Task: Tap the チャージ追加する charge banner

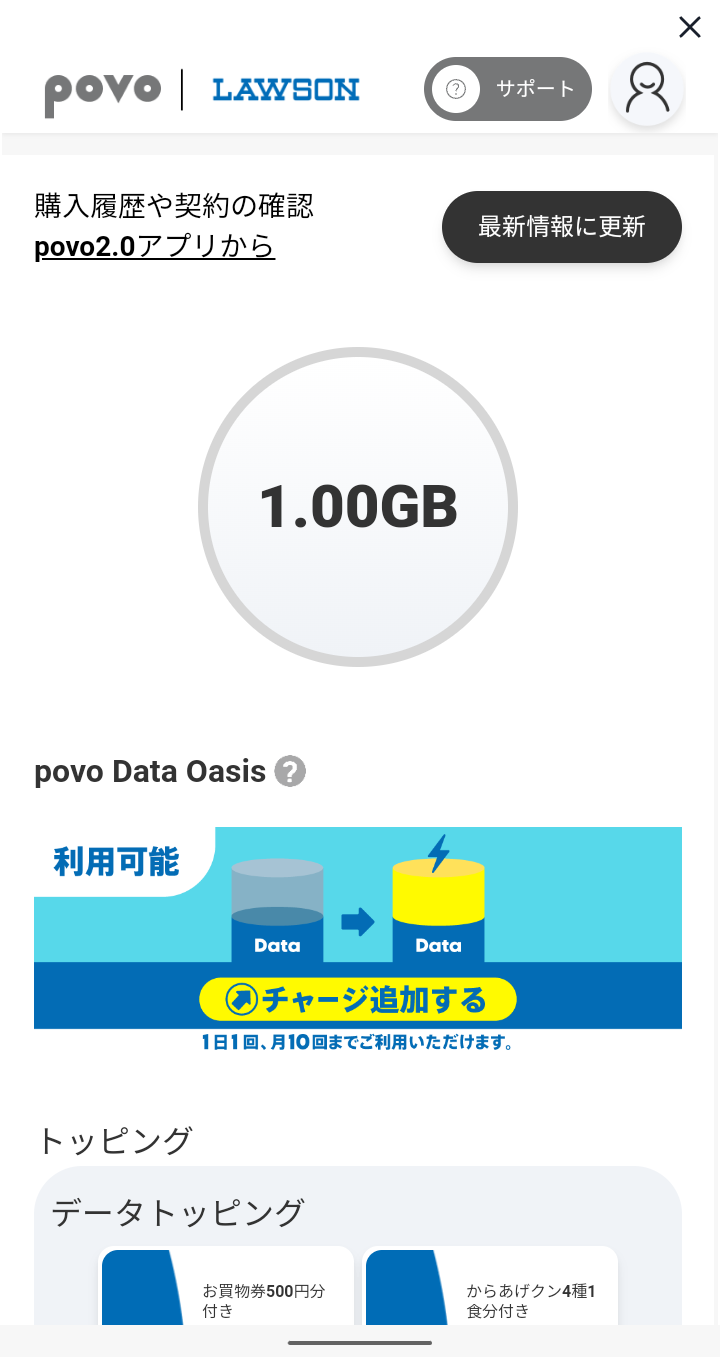Action: click(357, 998)
